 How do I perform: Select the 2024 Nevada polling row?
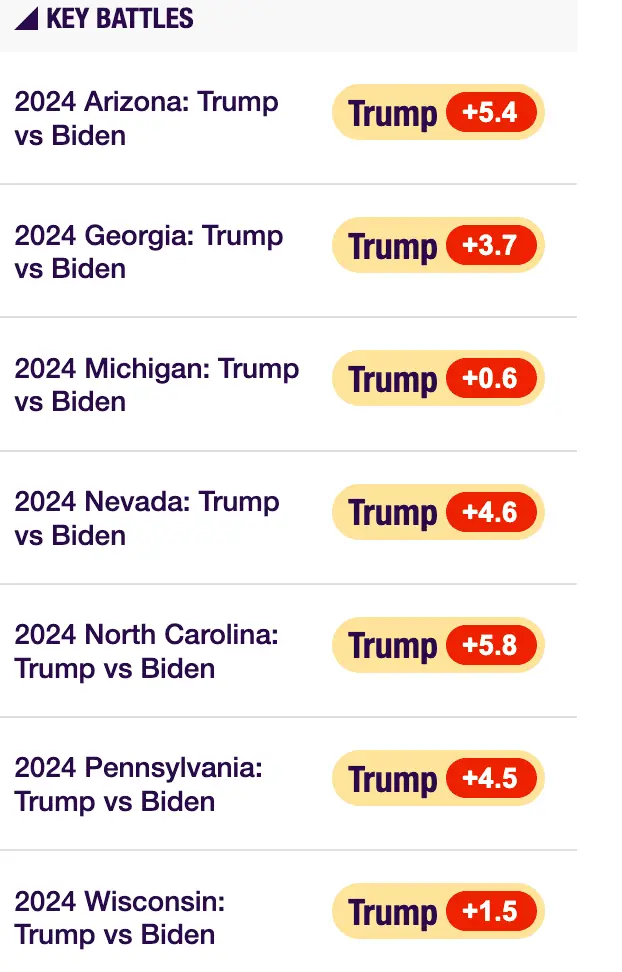pyautogui.click(x=146, y=517)
